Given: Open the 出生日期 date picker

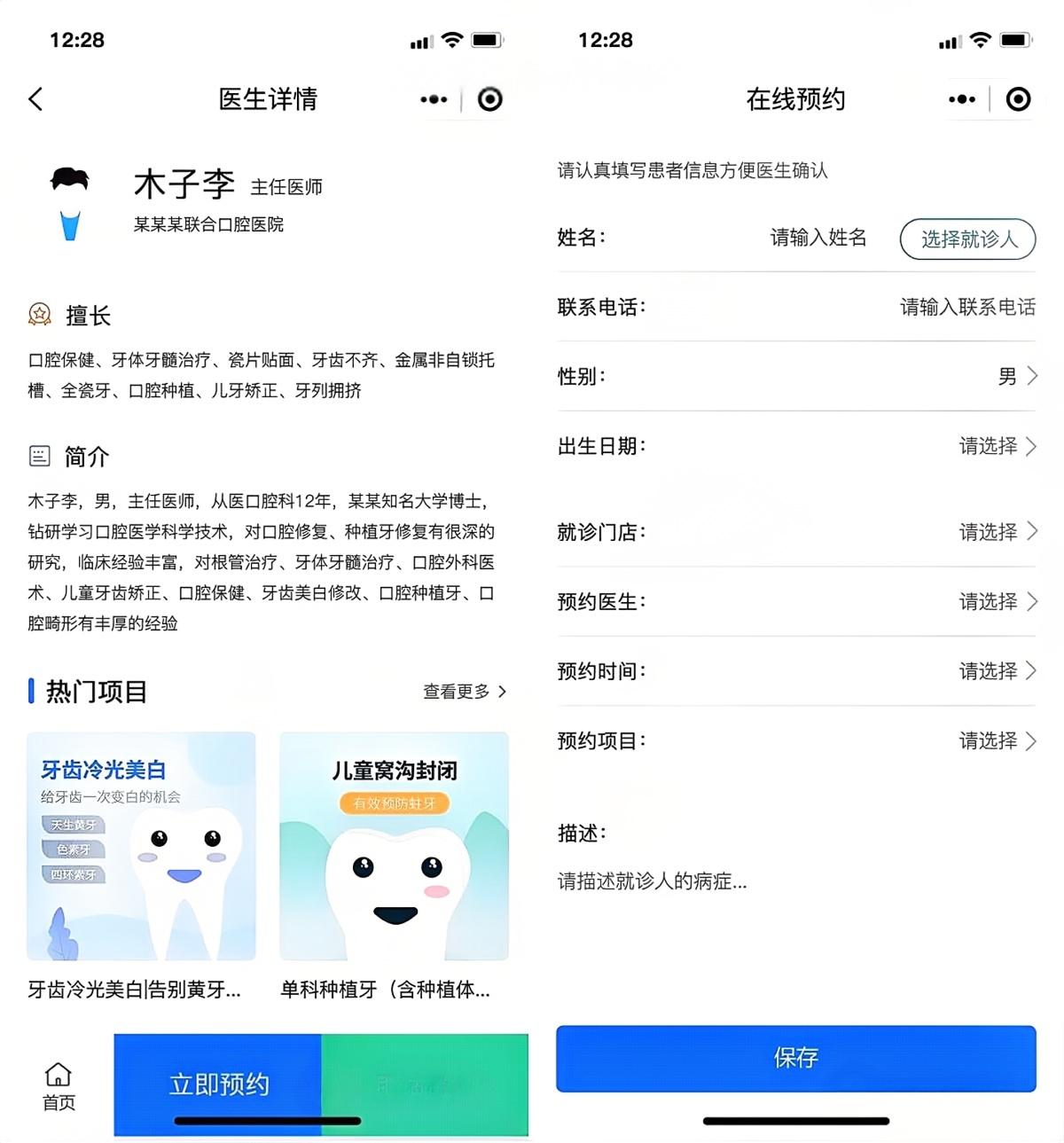Looking at the screenshot, I should click(x=993, y=447).
